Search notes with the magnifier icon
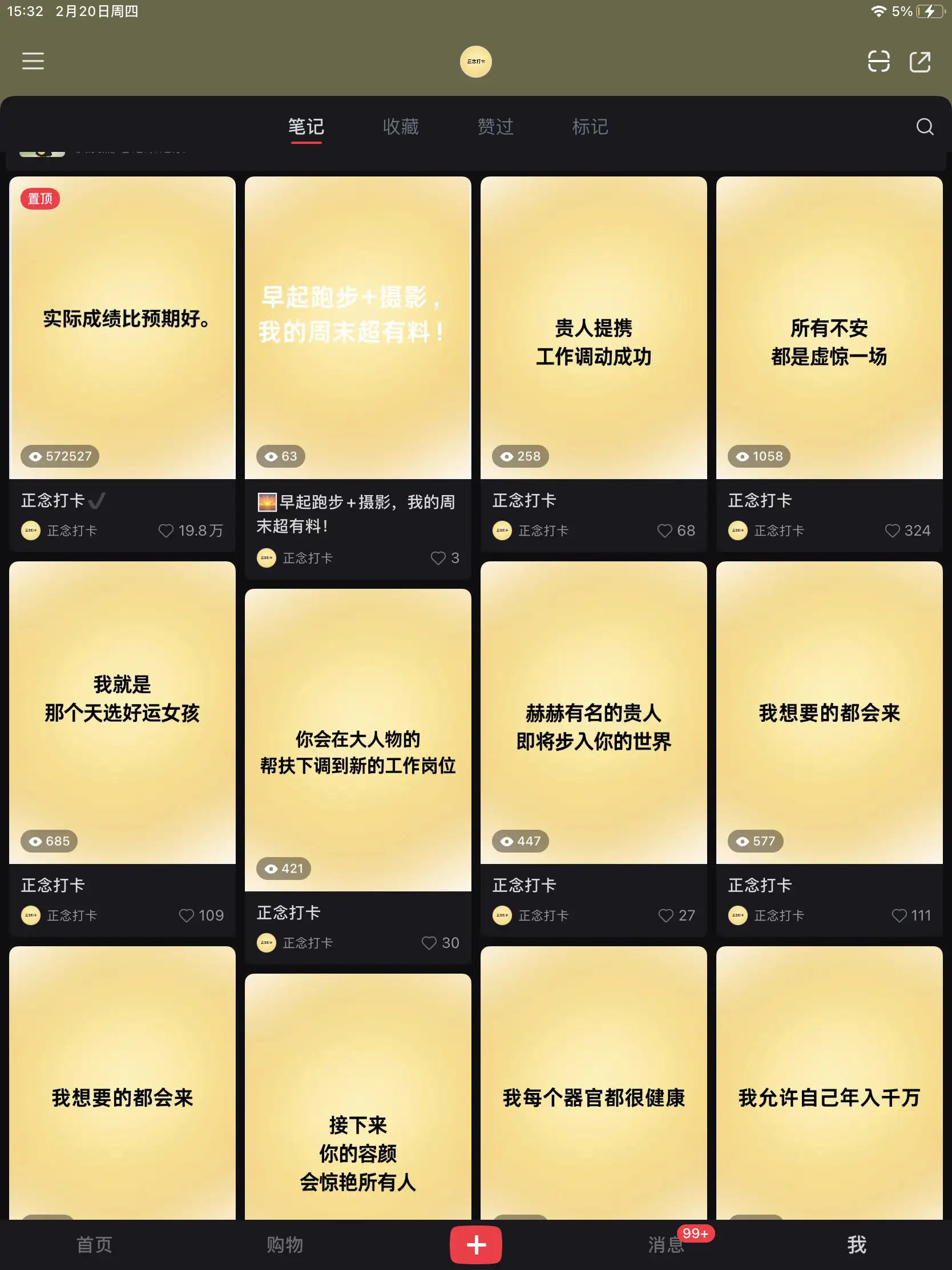952x1270 pixels. 924,126
